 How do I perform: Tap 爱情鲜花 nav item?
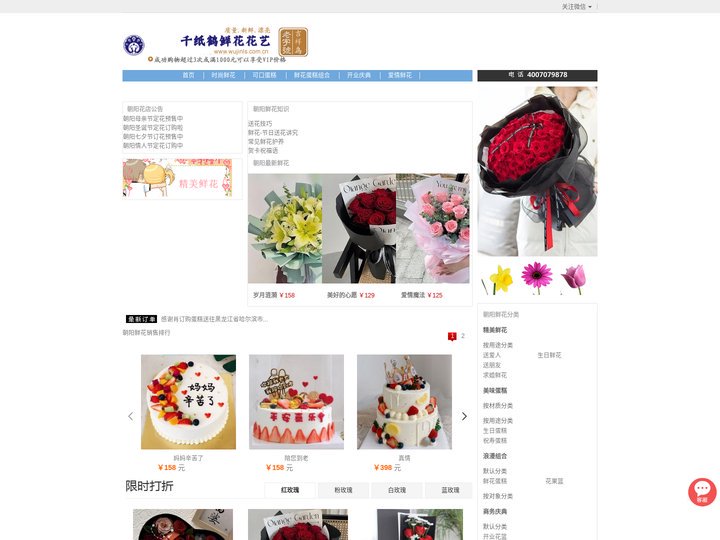400,75
